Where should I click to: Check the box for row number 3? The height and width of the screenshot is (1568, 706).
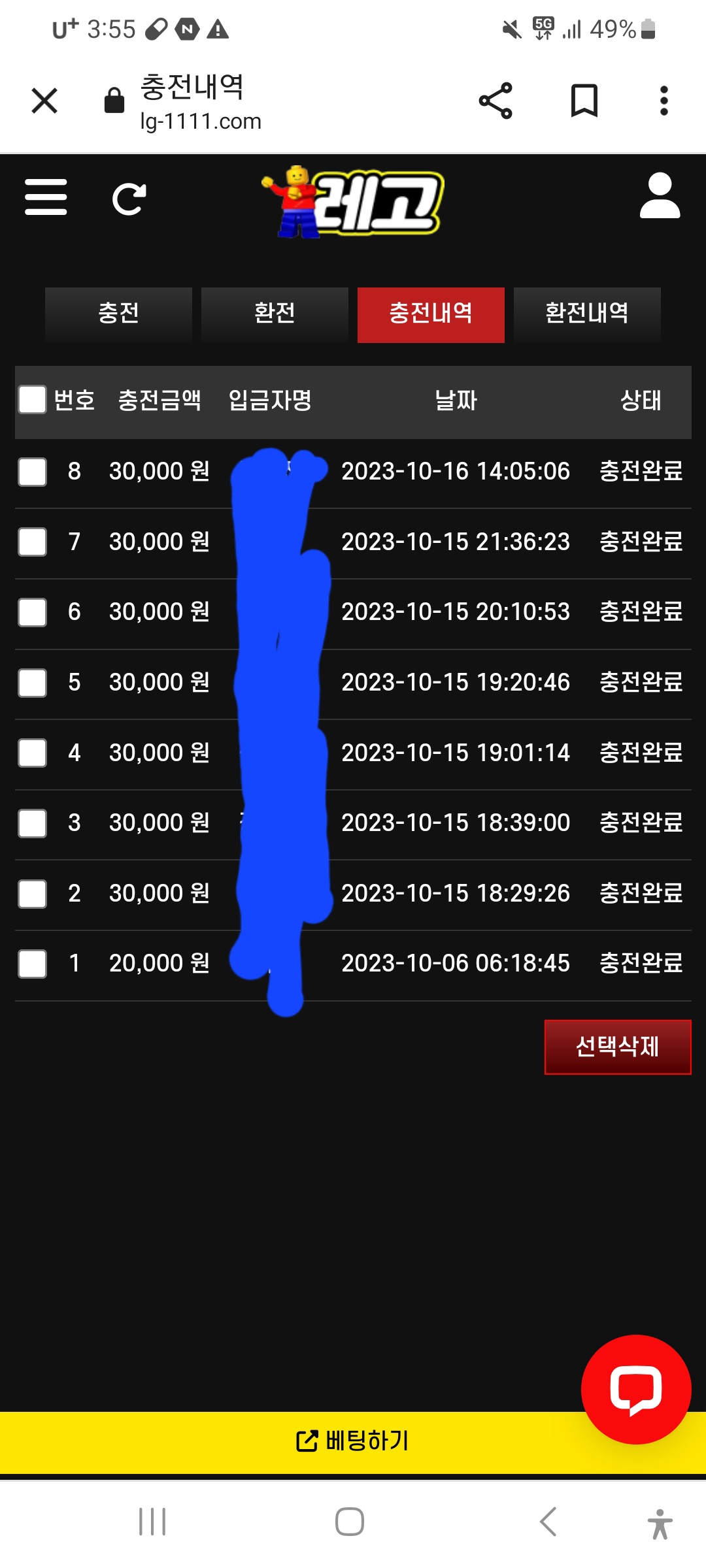pos(33,823)
